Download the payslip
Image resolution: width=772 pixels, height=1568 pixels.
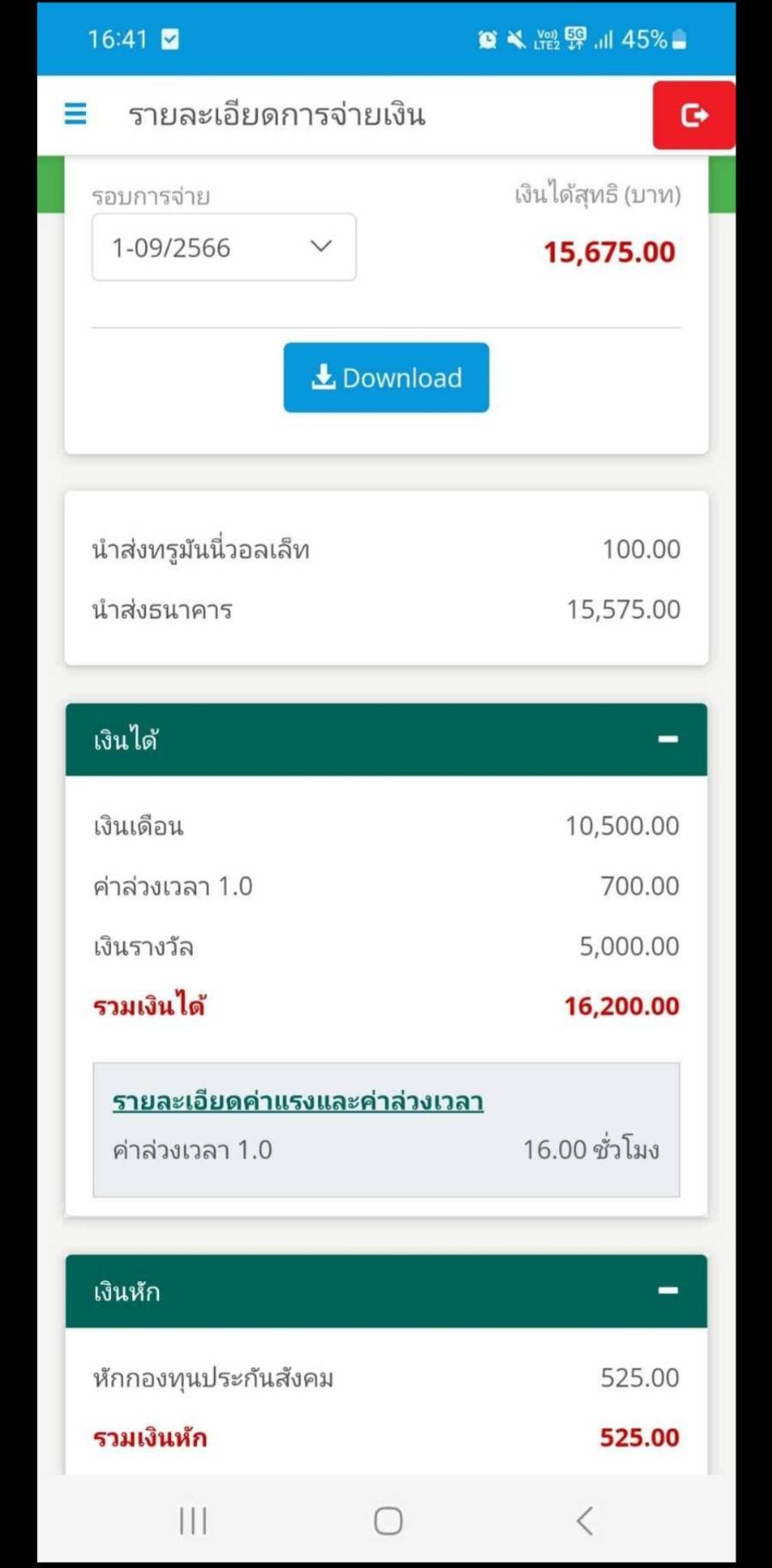[x=386, y=378]
